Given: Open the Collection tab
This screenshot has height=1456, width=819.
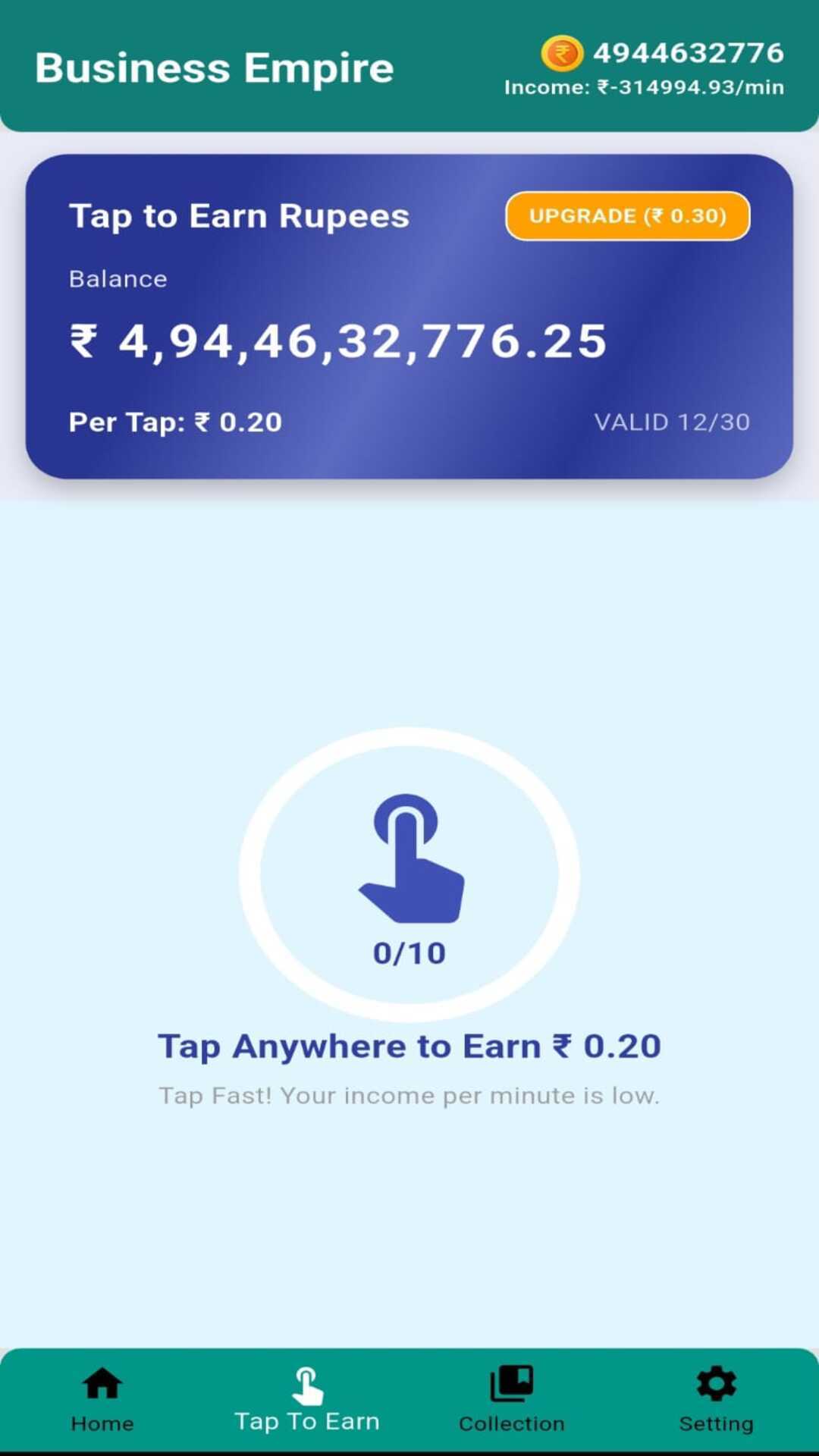Looking at the screenshot, I should pyautogui.click(x=512, y=1399).
